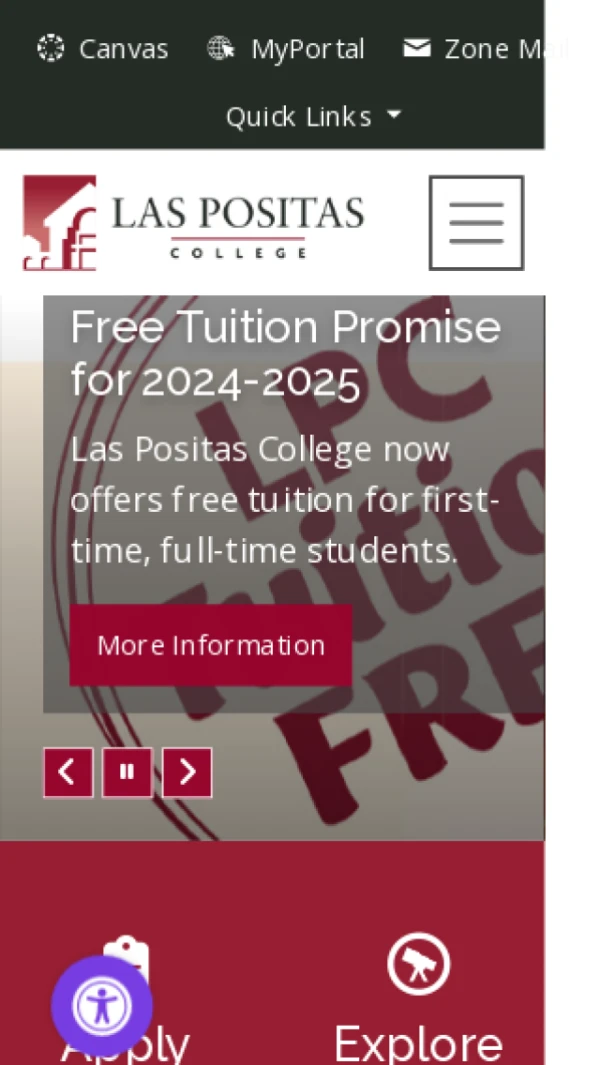This screenshot has height=1065, width=600.
Task: Pause the slideshow
Action: [127, 772]
